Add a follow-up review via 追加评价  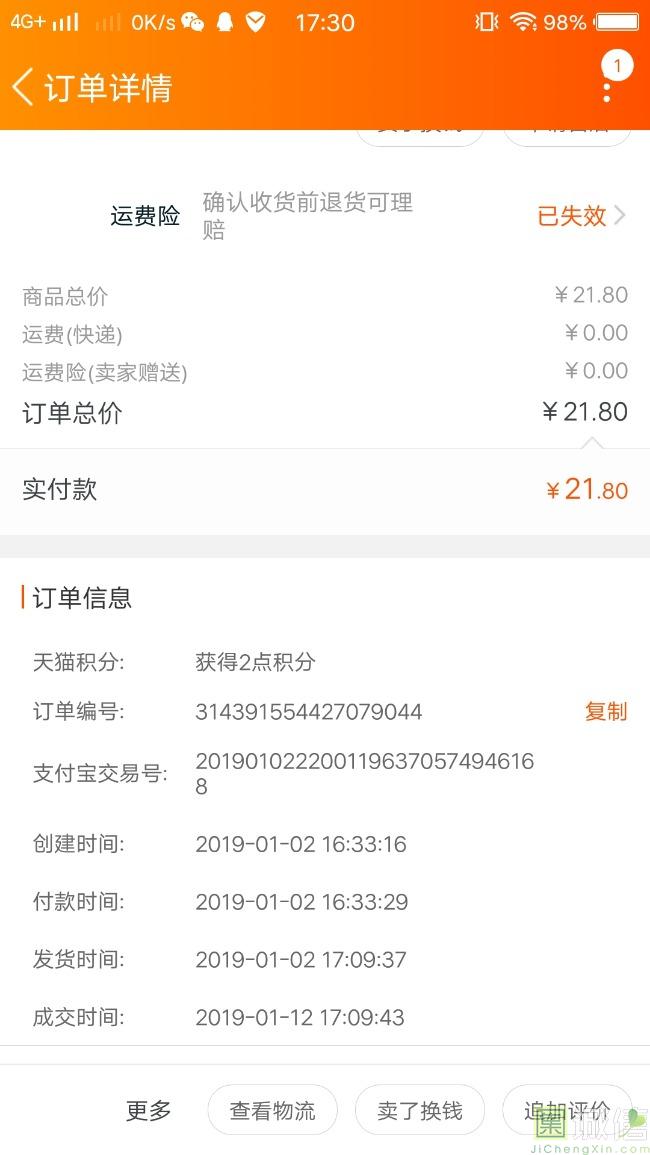pos(567,1110)
